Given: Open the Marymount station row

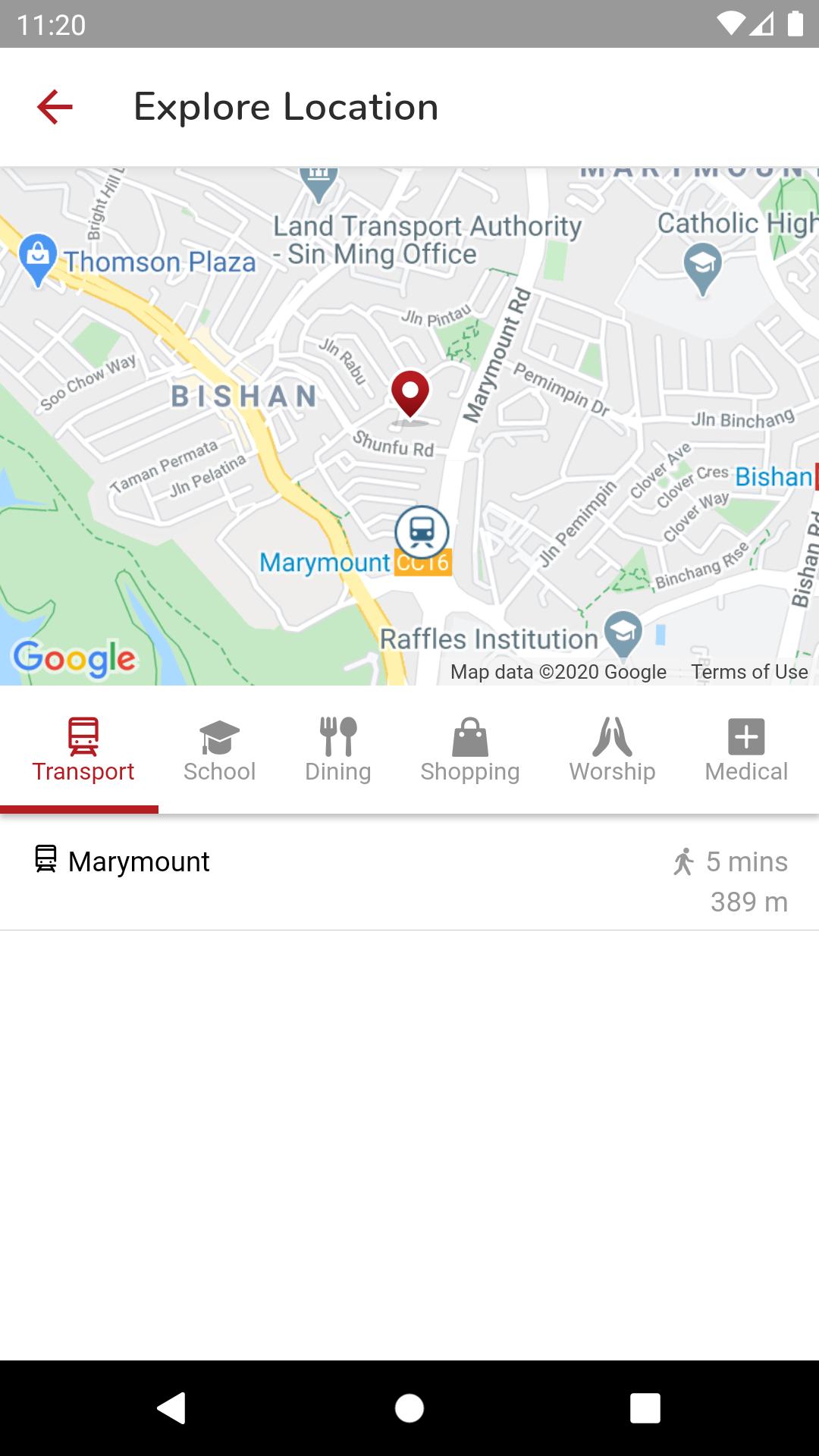Looking at the screenshot, I should coord(409,874).
